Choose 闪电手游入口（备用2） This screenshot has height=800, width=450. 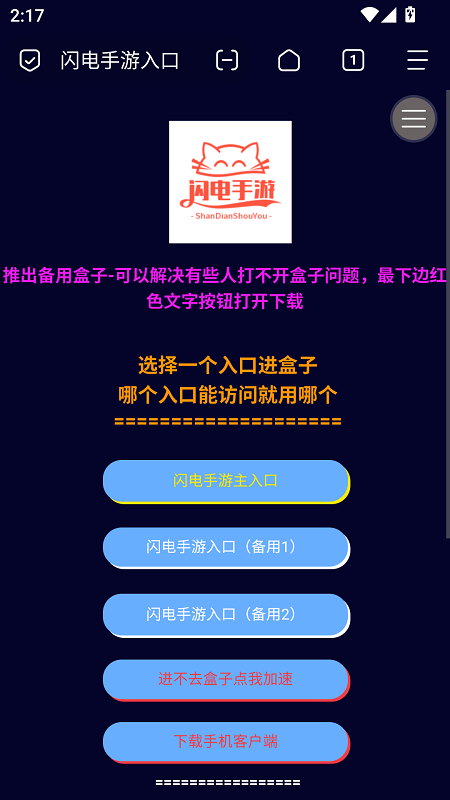point(226,615)
